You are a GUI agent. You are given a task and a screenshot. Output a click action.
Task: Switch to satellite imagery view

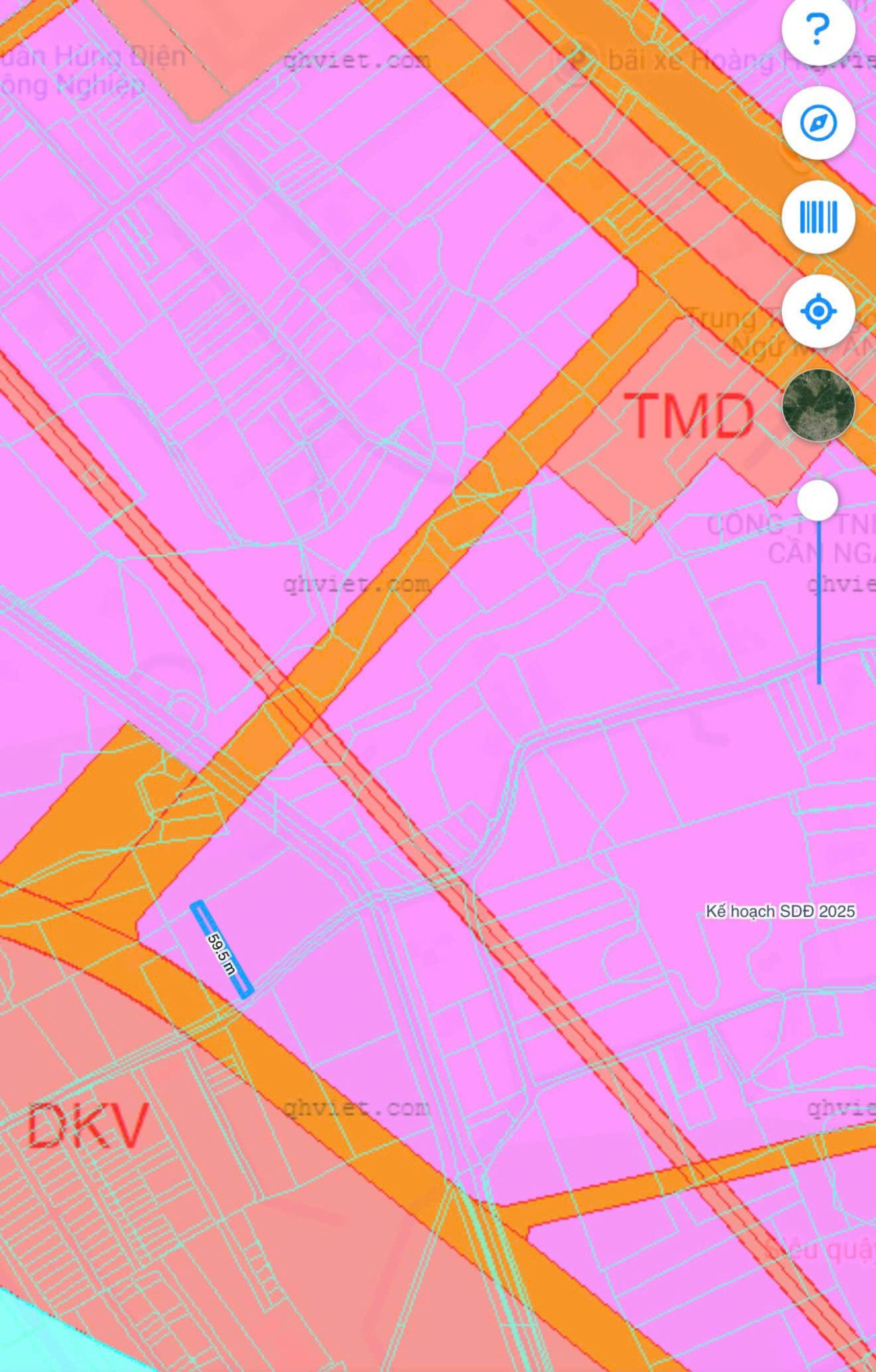coord(818,405)
